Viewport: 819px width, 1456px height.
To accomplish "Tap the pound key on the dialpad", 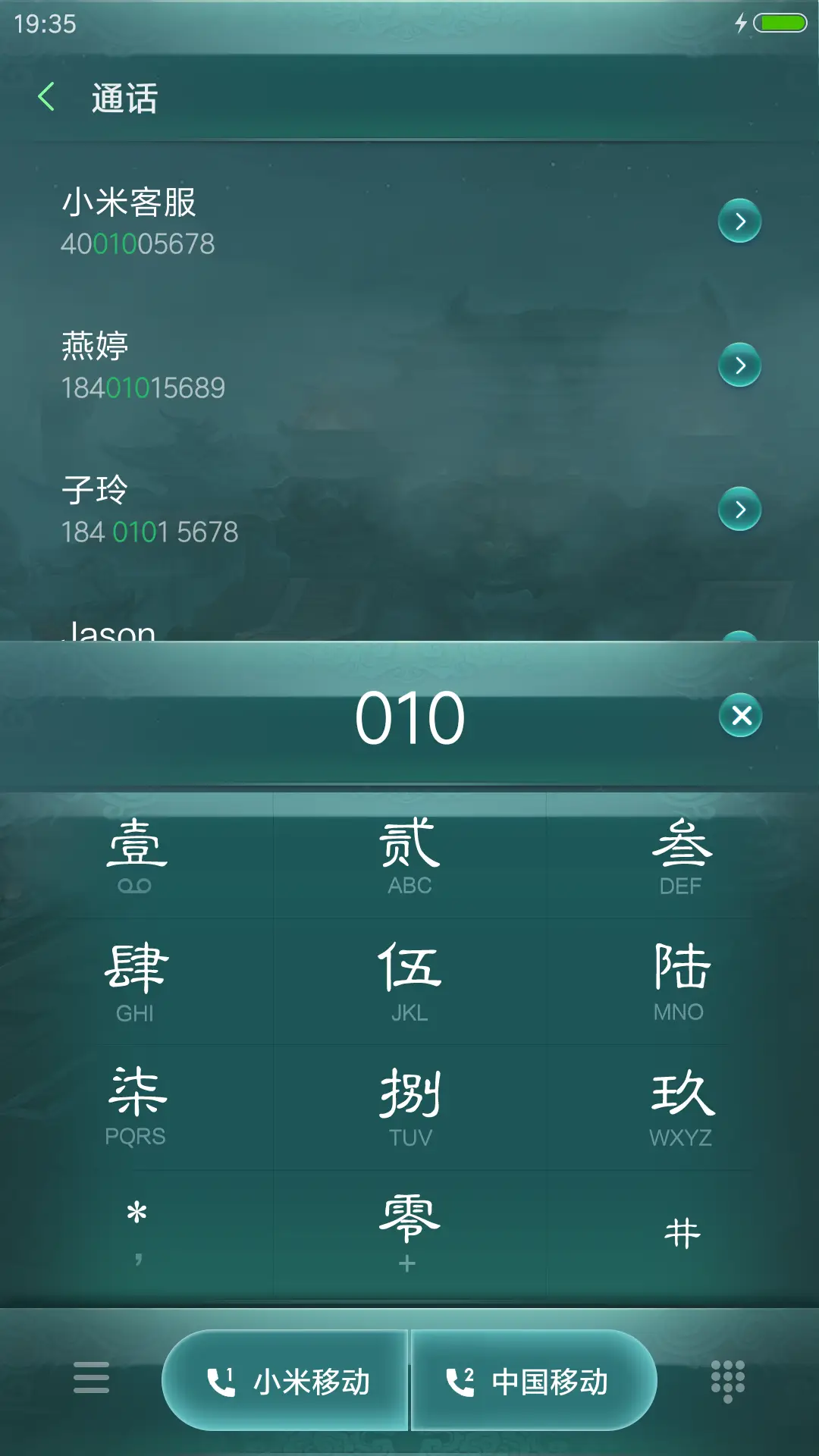I will click(681, 1228).
